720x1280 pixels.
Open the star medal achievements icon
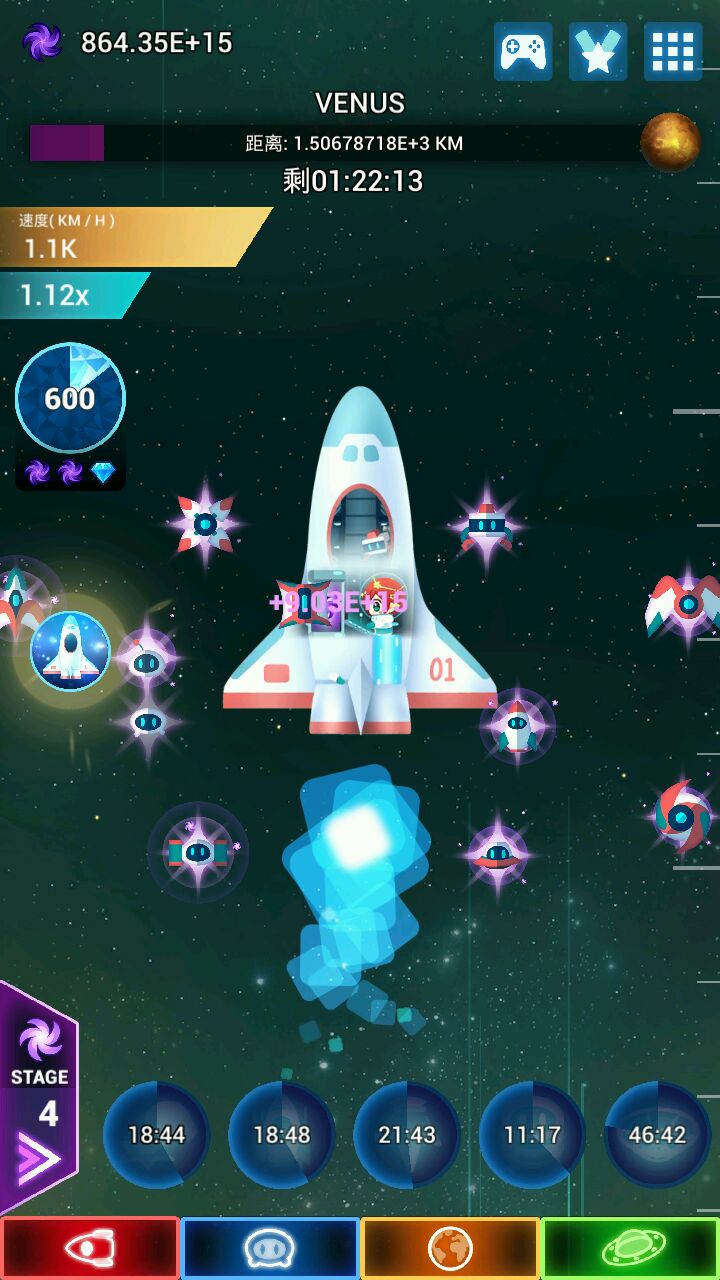[x=598, y=52]
